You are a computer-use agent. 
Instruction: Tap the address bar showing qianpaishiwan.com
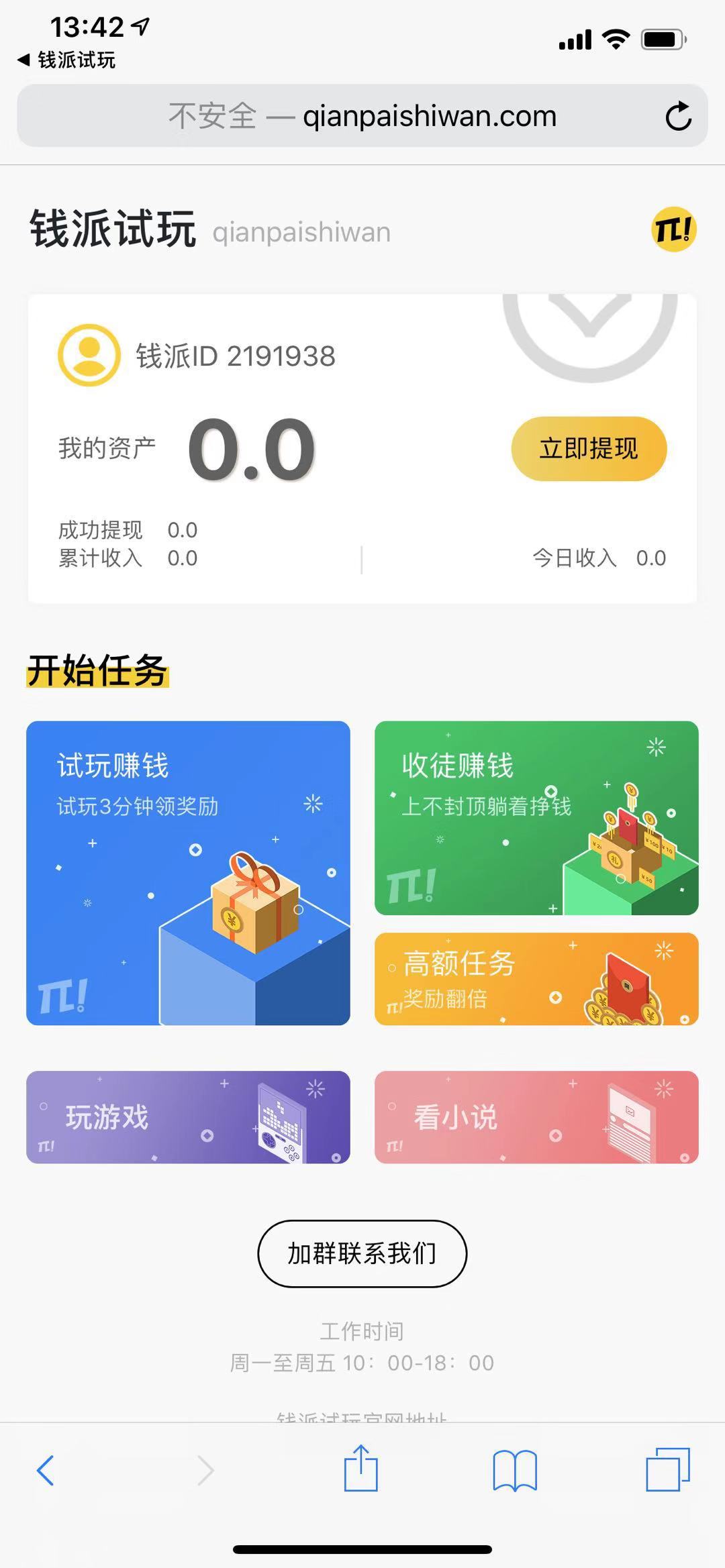point(362,115)
